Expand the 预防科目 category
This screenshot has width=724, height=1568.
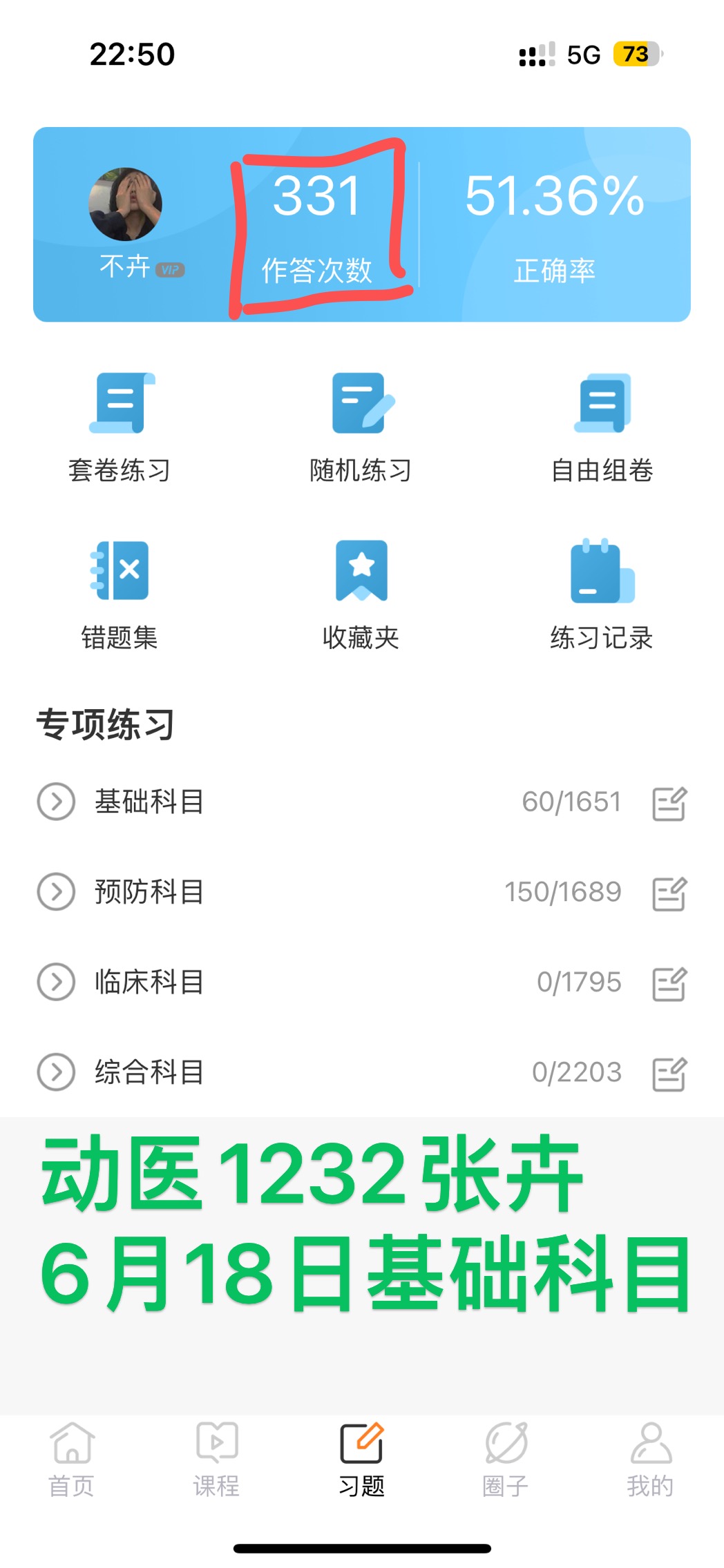coord(56,891)
